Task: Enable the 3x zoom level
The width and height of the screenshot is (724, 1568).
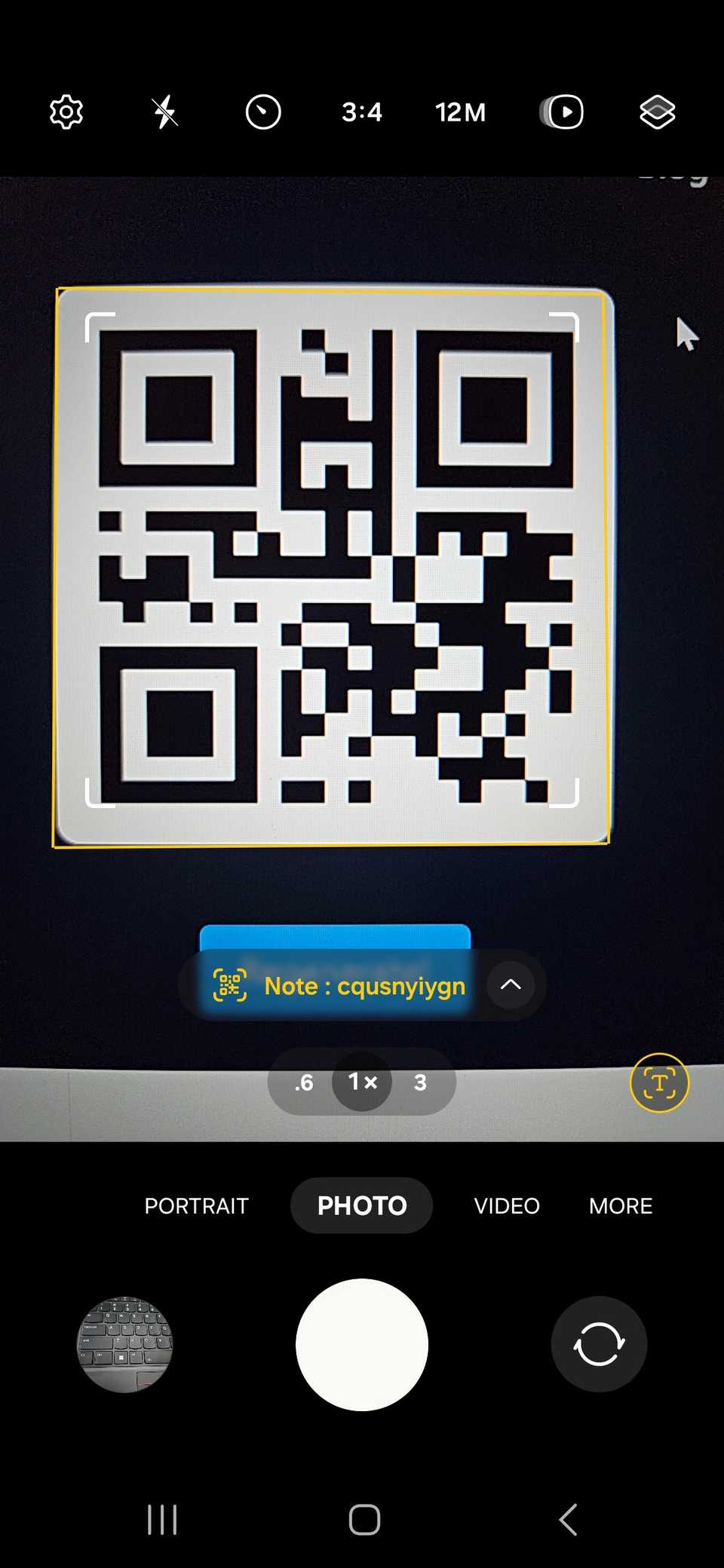Action: pyautogui.click(x=419, y=1083)
